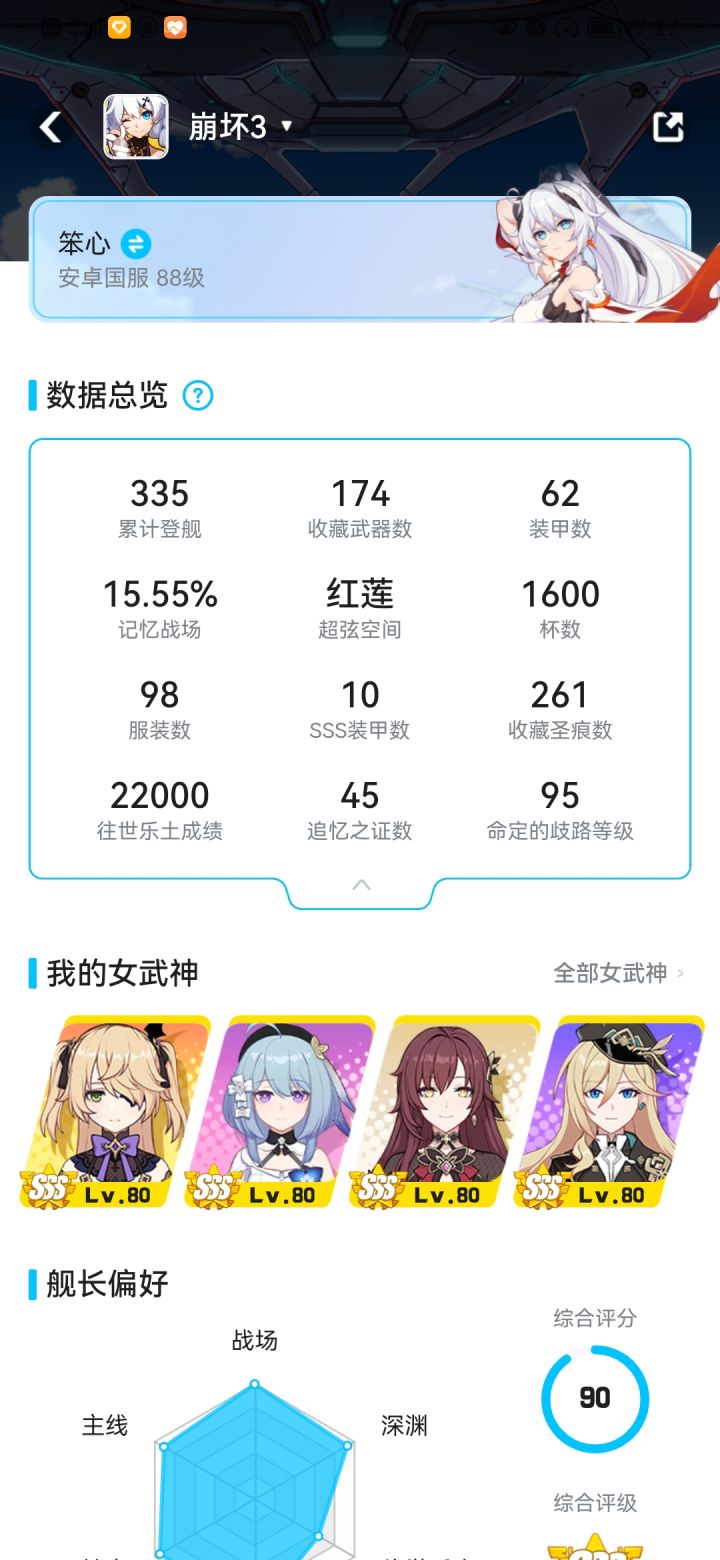The height and width of the screenshot is (1560, 720).
Task: Tap the share icon at top right
Action: (671, 129)
